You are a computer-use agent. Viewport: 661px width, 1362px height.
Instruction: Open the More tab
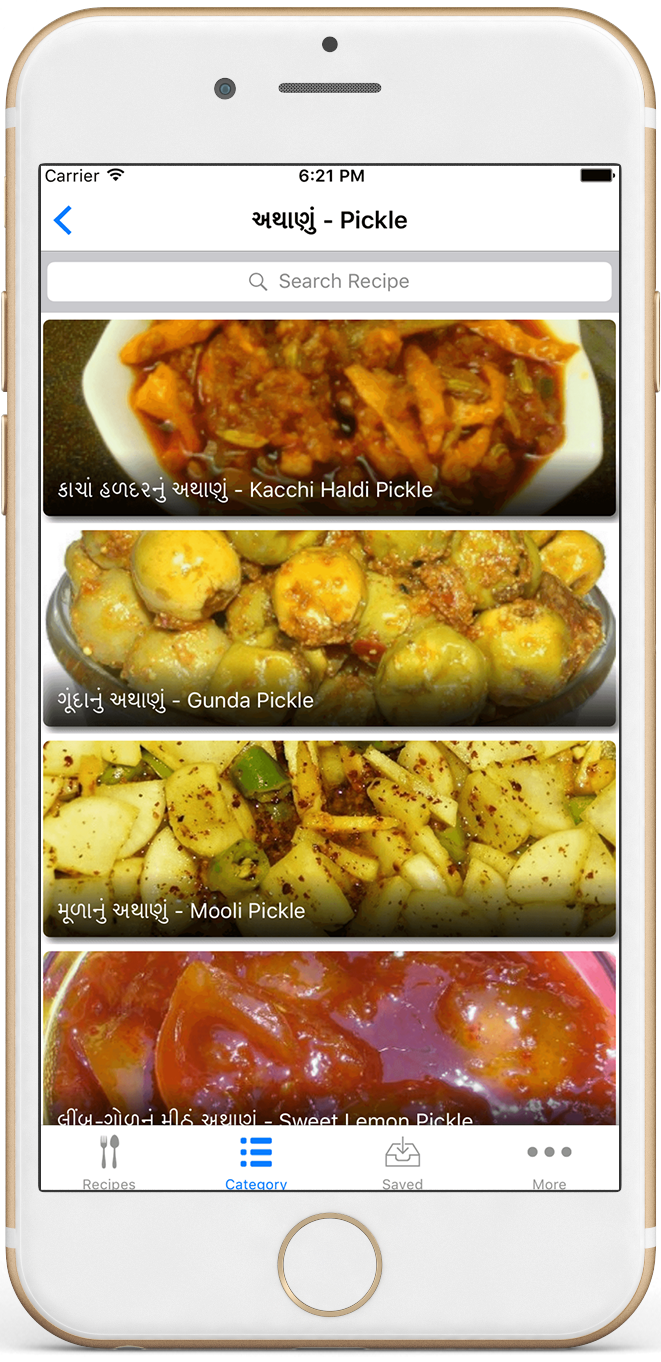tap(549, 1160)
